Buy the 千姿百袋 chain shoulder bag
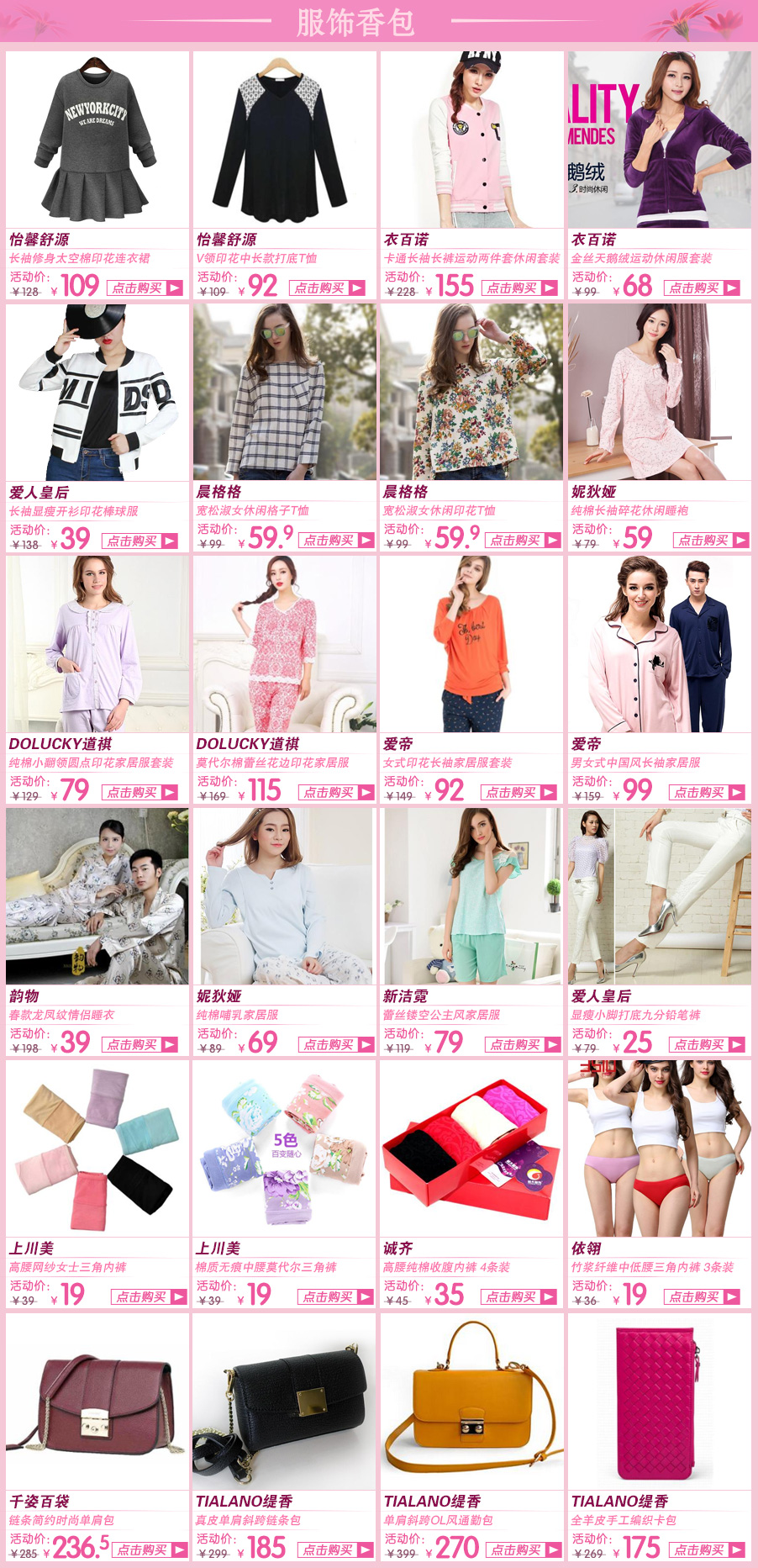 point(150,1550)
